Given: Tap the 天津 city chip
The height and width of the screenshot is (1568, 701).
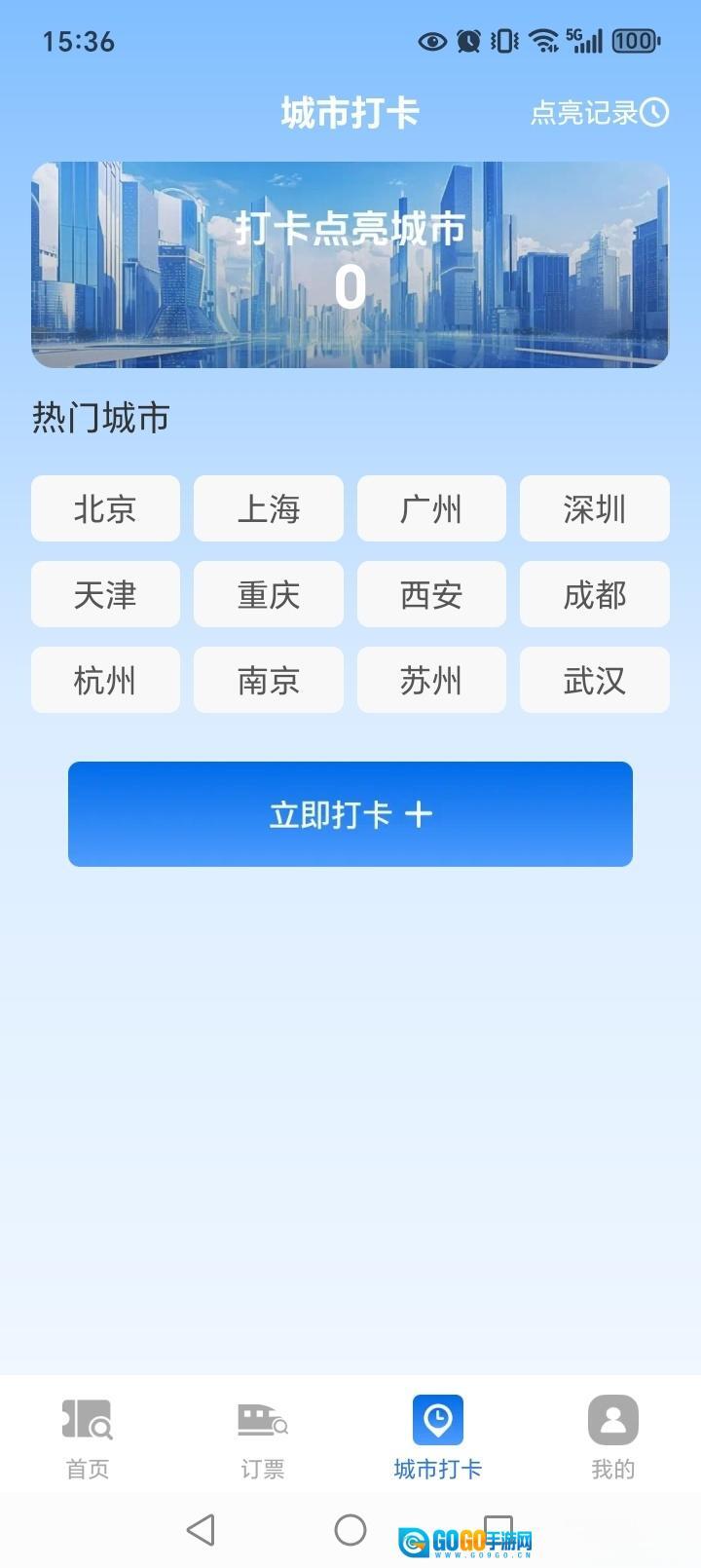Looking at the screenshot, I should [105, 594].
